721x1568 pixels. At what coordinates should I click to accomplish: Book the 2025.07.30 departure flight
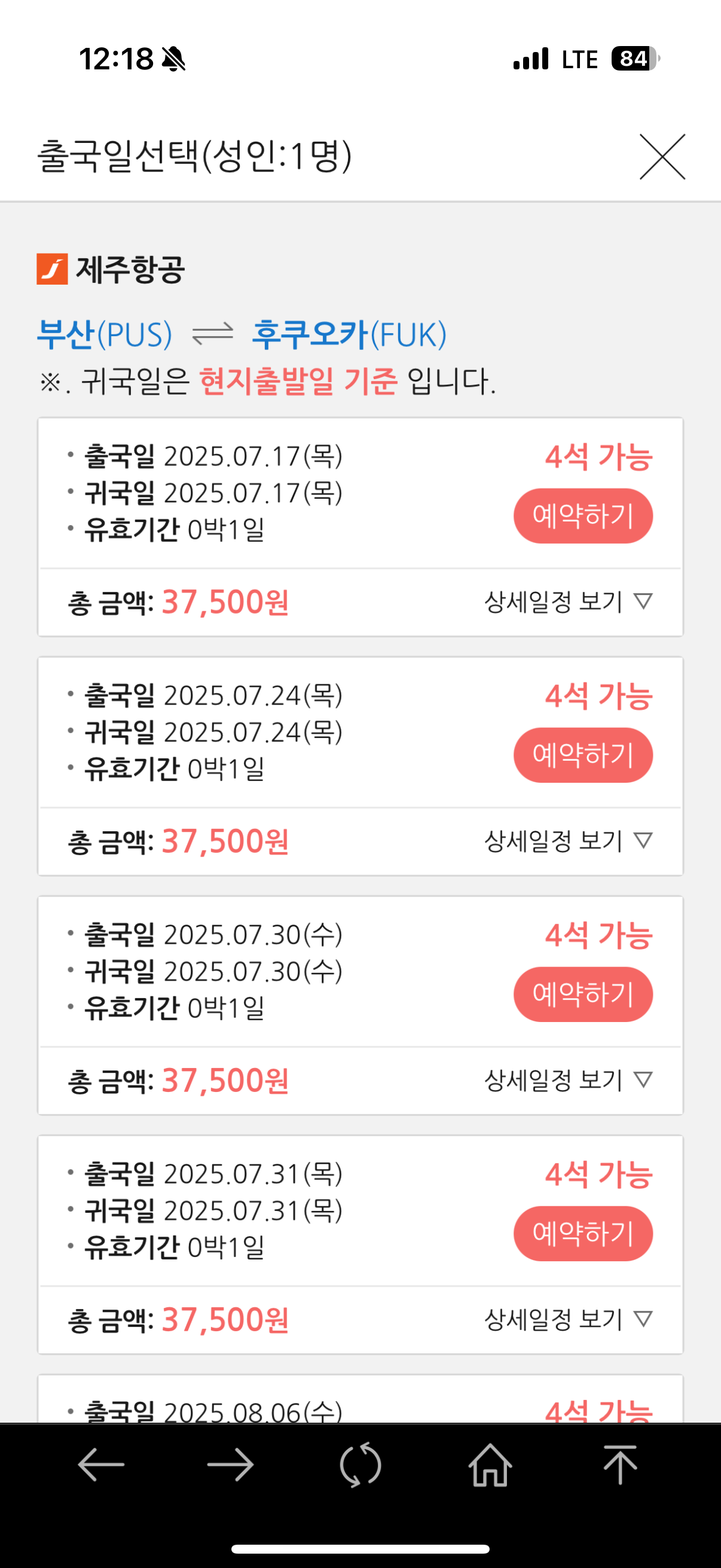[x=583, y=994]
